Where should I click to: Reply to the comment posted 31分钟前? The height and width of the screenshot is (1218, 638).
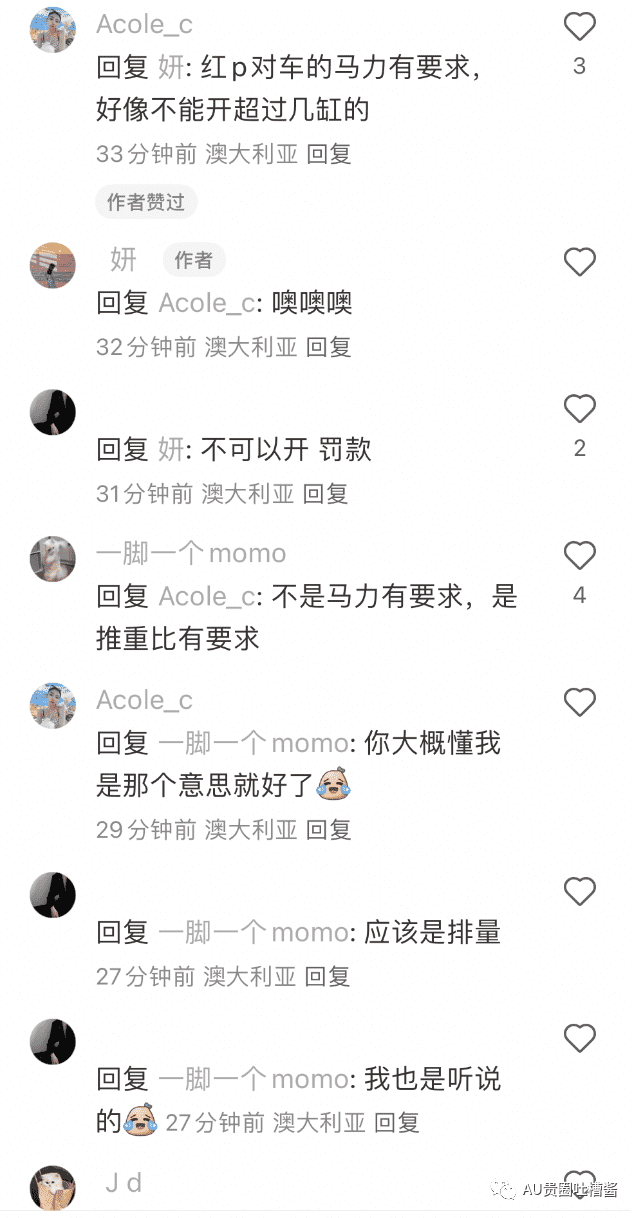pos(325,494)
